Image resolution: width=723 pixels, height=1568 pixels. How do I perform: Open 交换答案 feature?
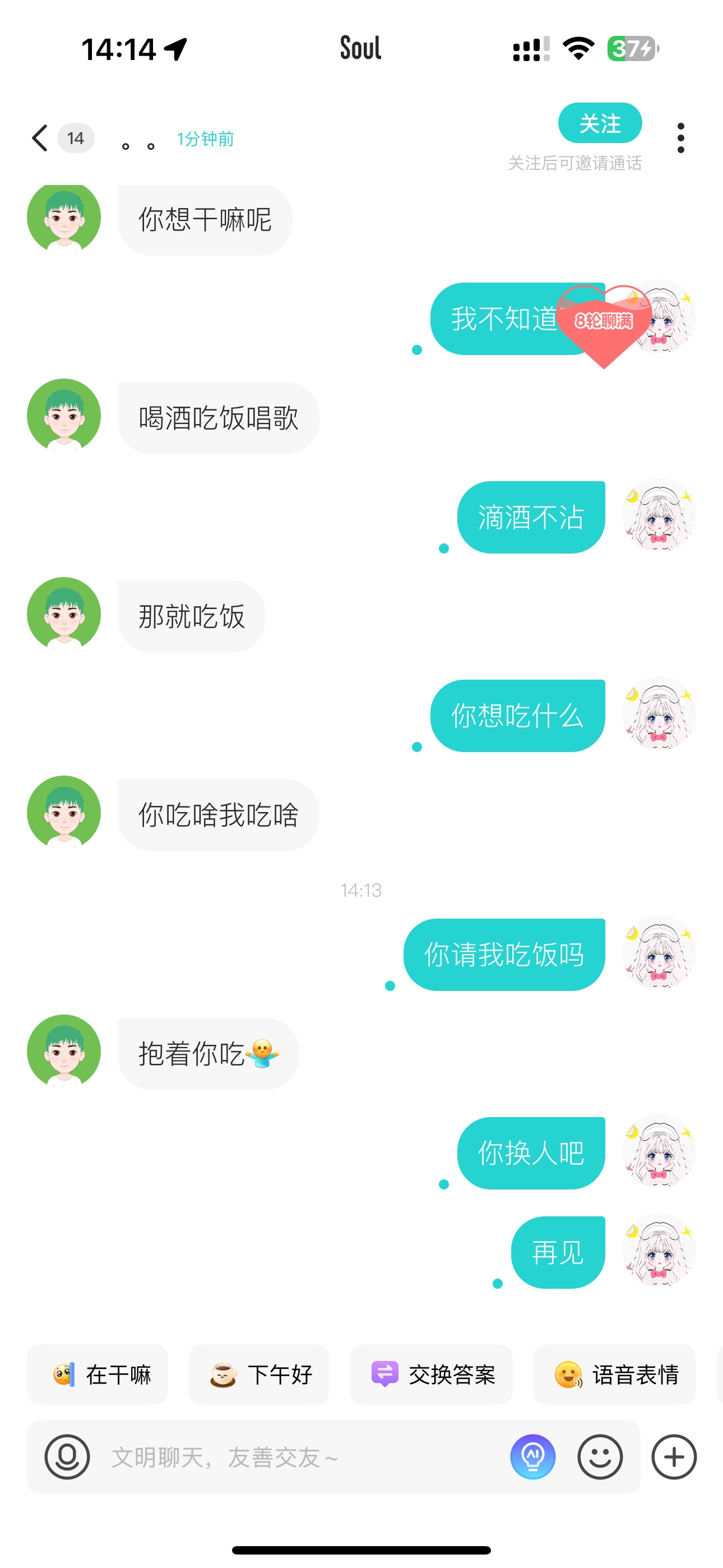[431, 1375]
